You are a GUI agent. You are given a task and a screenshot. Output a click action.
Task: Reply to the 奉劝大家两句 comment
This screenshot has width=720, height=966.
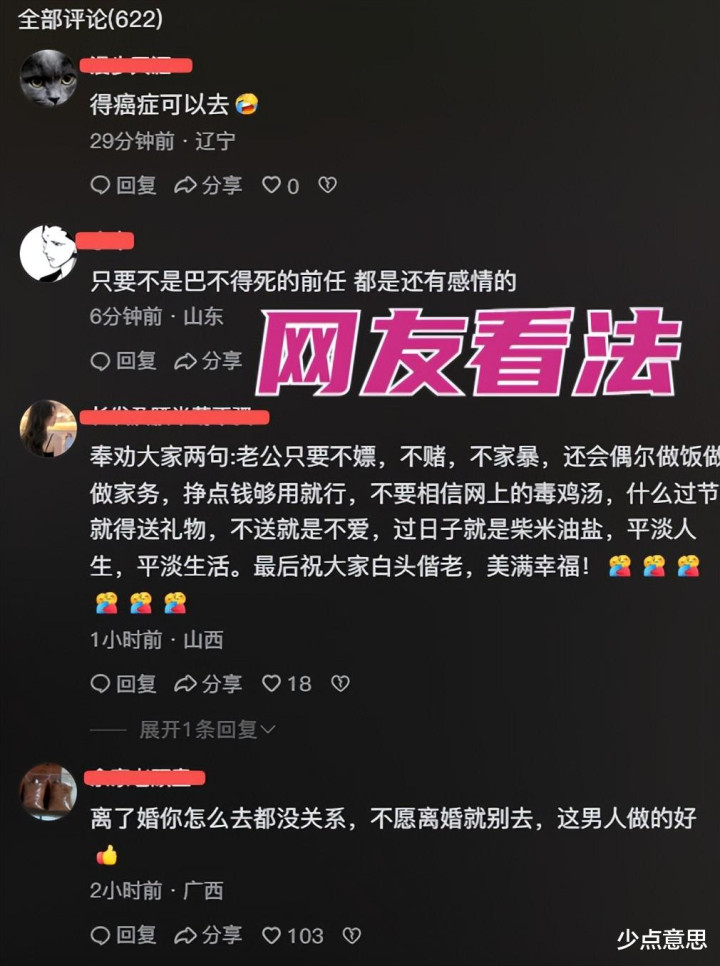tap(123, 683)
